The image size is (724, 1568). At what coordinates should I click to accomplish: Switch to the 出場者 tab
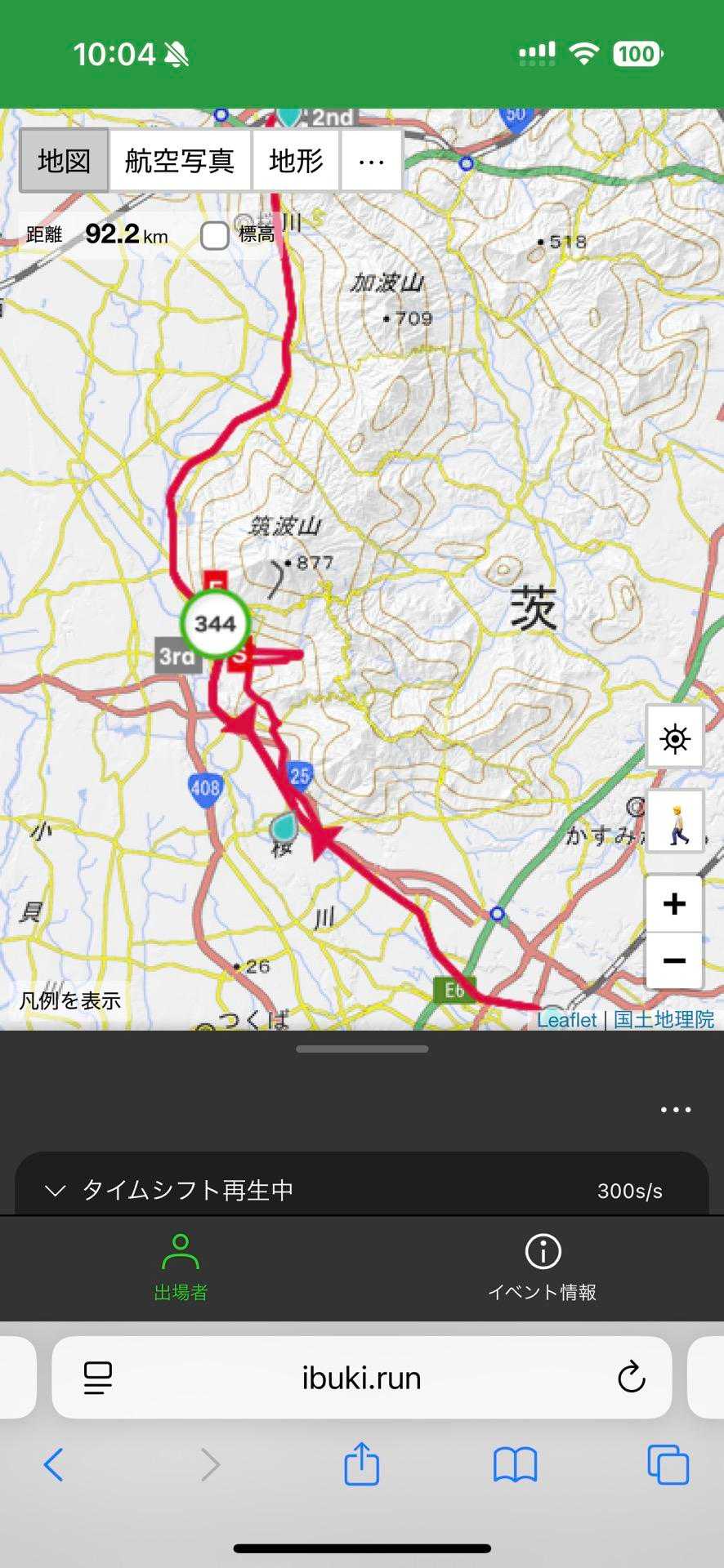181,1267
